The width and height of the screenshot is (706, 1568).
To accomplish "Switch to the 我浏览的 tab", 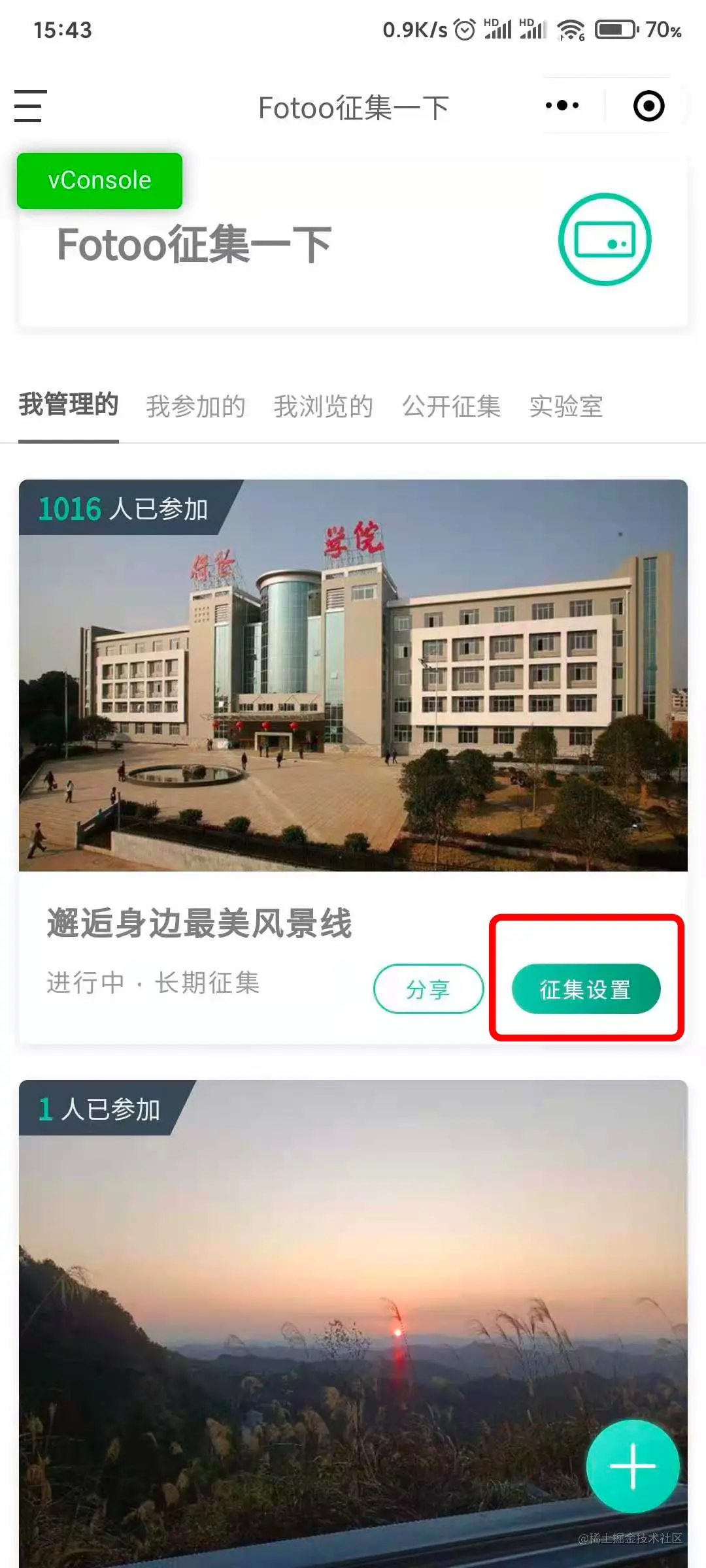I will [324, 406].
